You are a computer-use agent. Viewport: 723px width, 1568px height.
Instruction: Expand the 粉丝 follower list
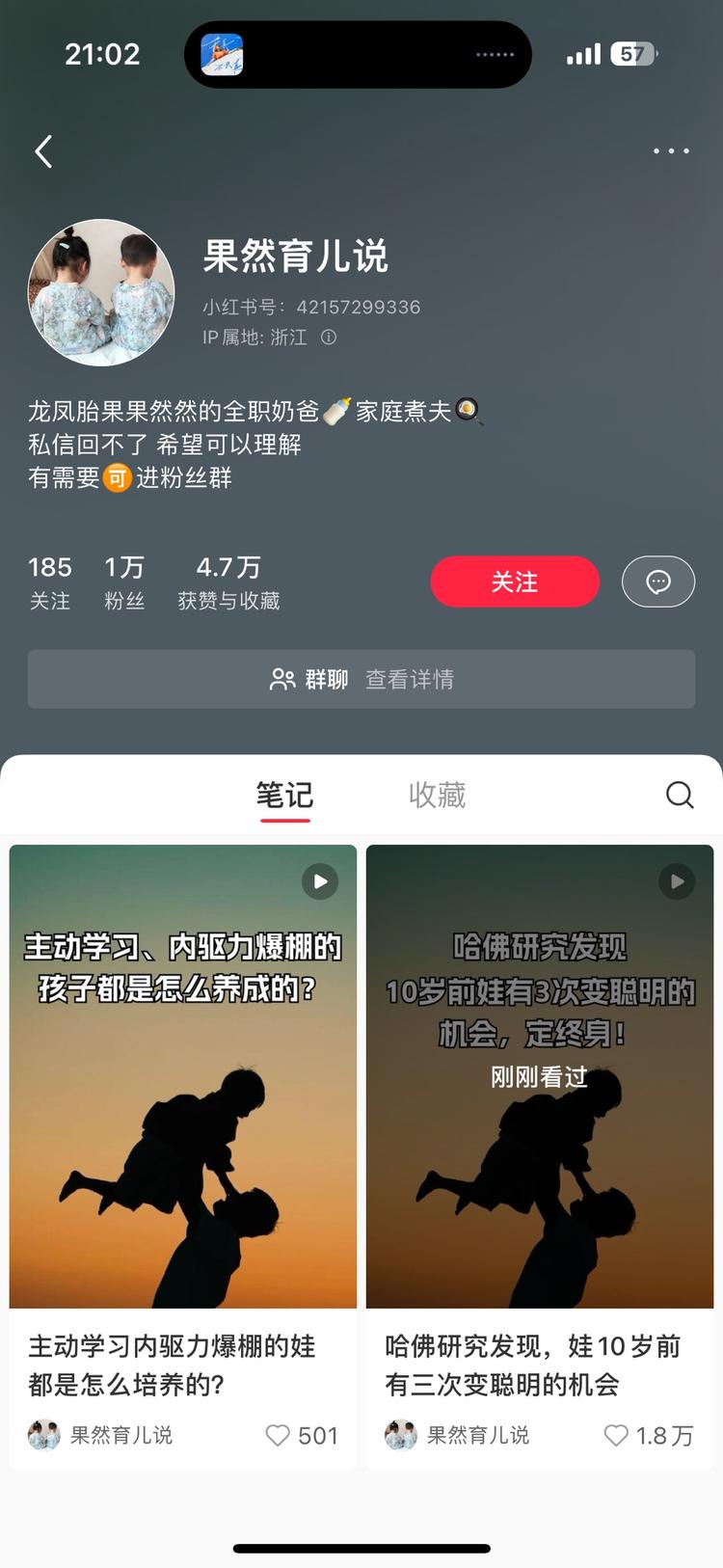[124, 580]
